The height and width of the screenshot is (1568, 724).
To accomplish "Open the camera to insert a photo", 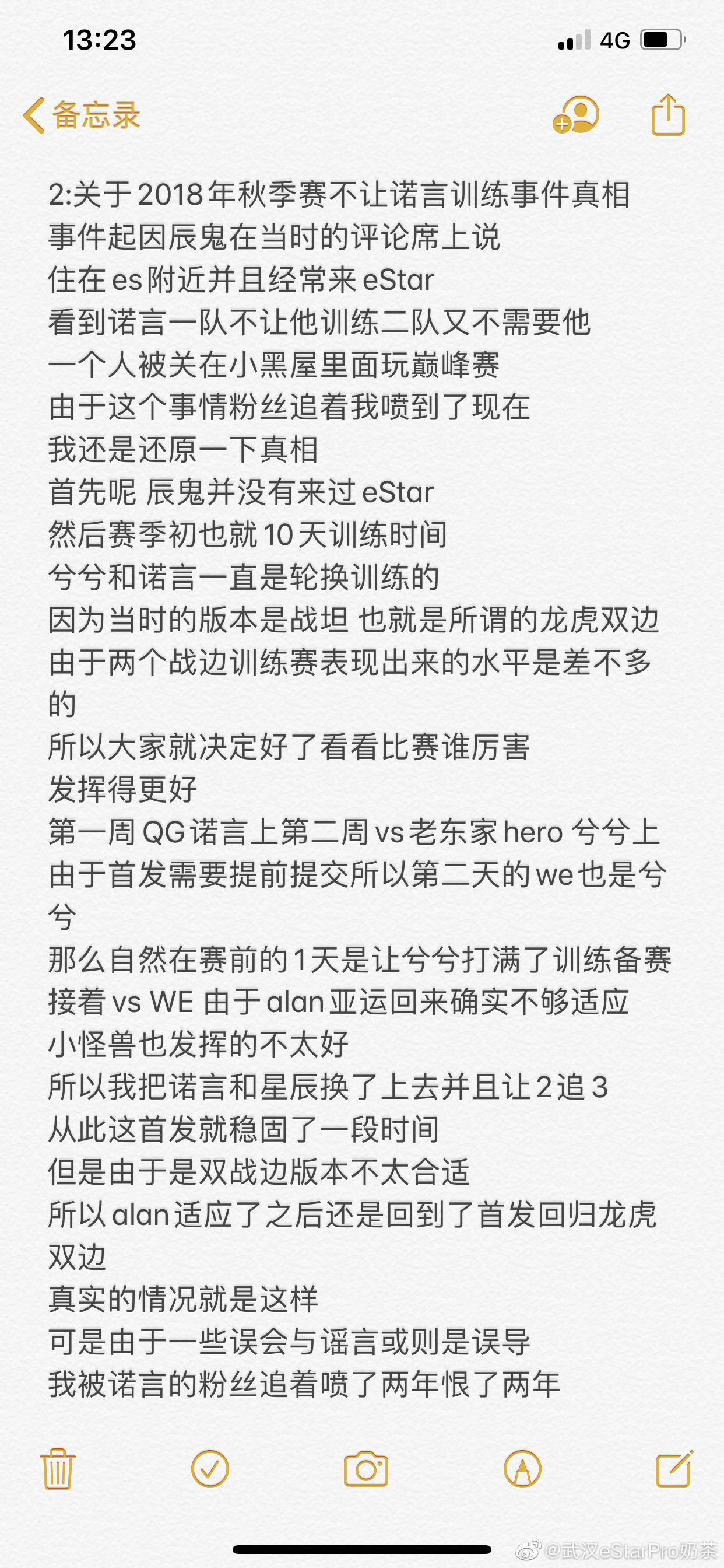I will pyautogui.click(x=365, y=1469).
